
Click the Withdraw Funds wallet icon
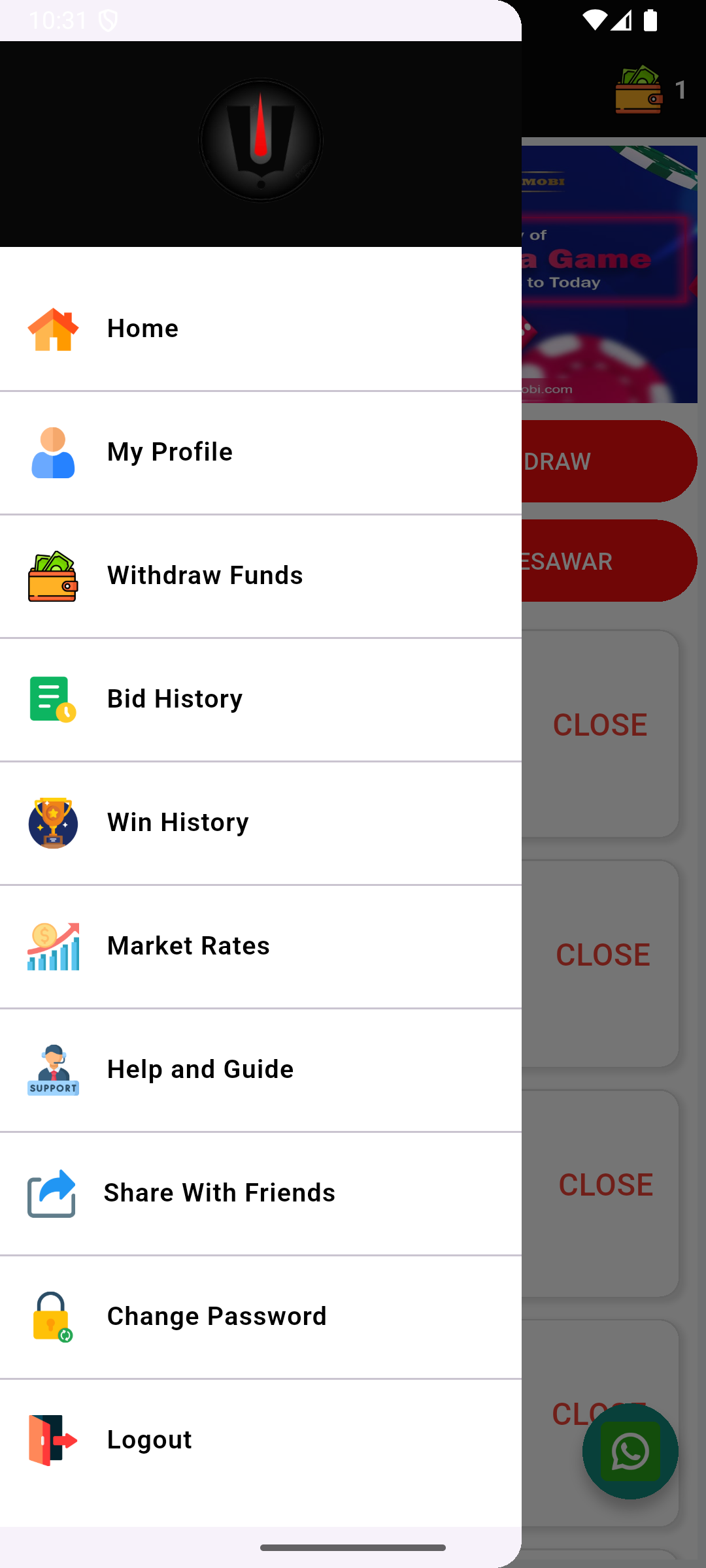52,576
